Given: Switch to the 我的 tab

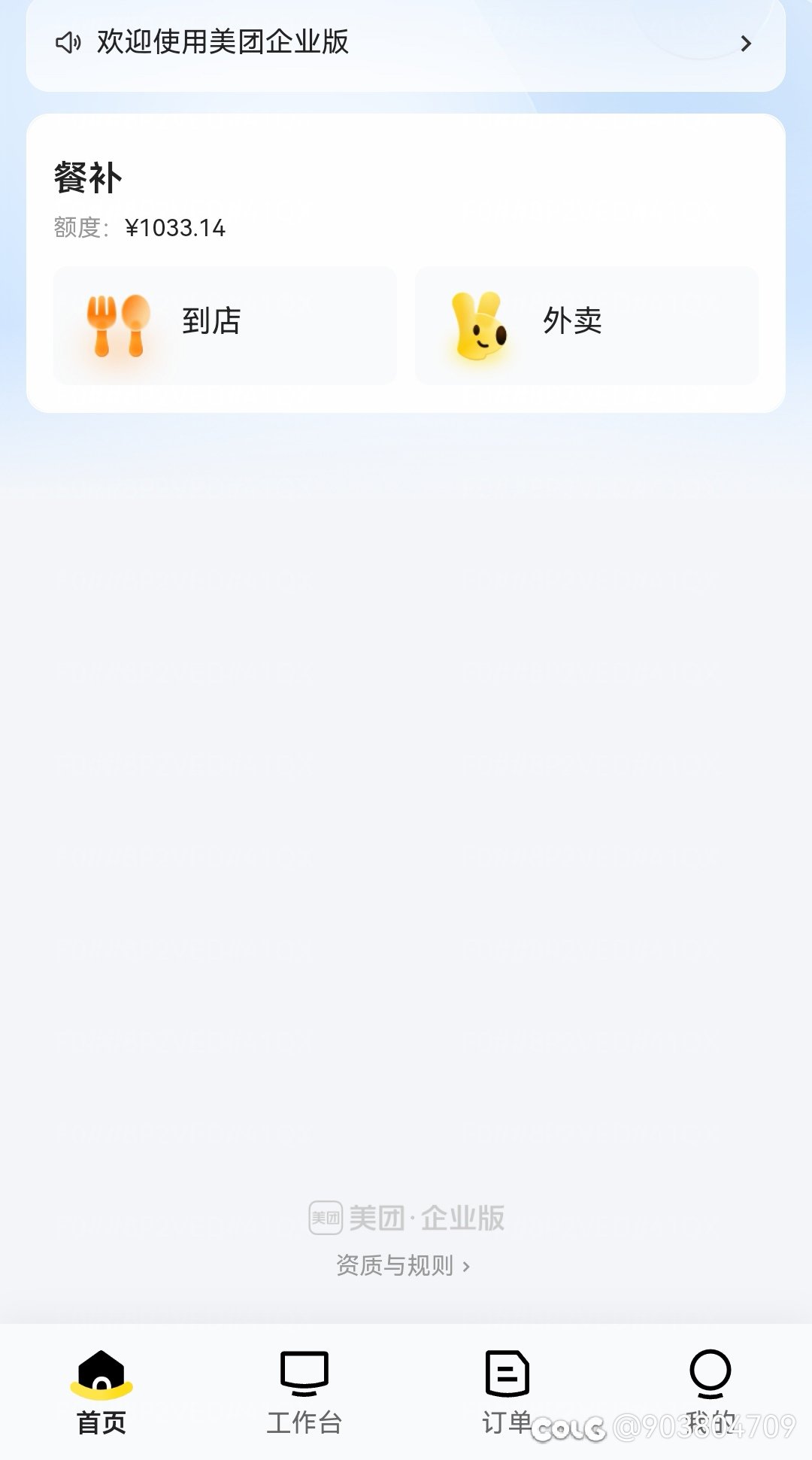Looking at the screenshot, I should pyautogui.click(x=710, y=1392).
